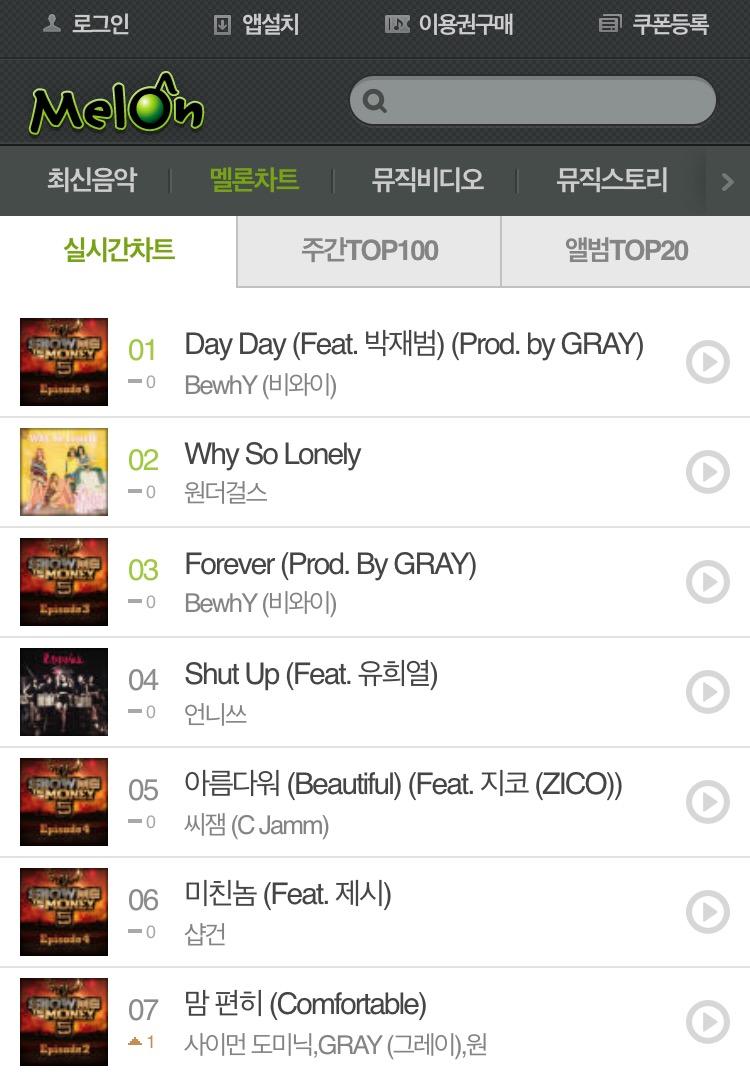Image resolution: width=750 pixels, height=1072 pixels.
Task: Go to Melon home via logo
Action: 116,104
